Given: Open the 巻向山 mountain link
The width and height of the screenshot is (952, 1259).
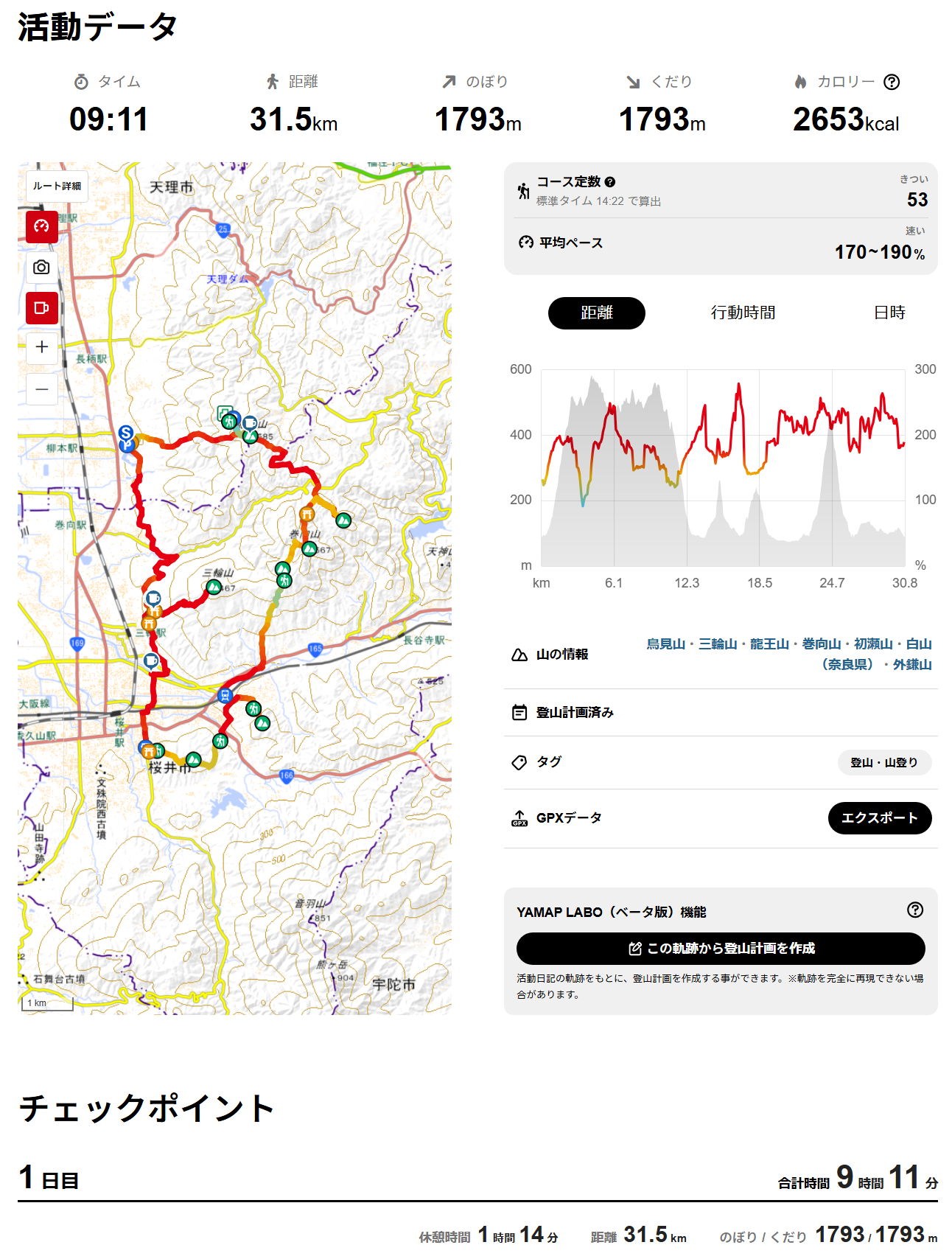Looking at the screenshot, I should pos(821,644).
